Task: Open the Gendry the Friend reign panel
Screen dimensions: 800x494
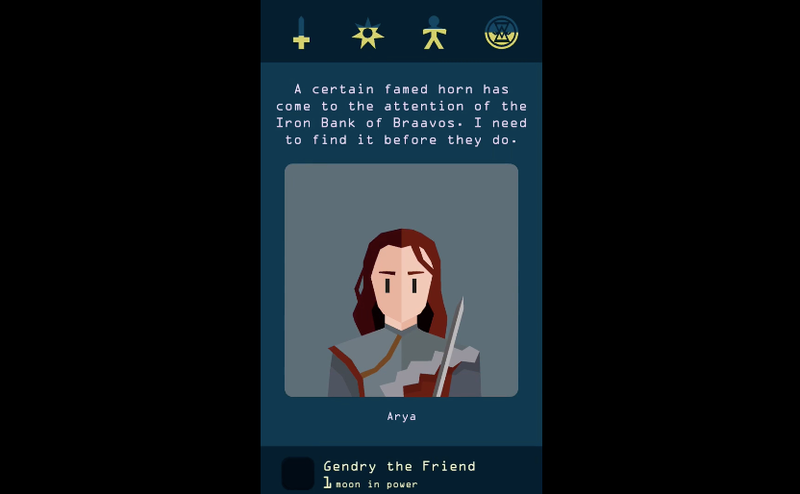Action: (400, 472)
